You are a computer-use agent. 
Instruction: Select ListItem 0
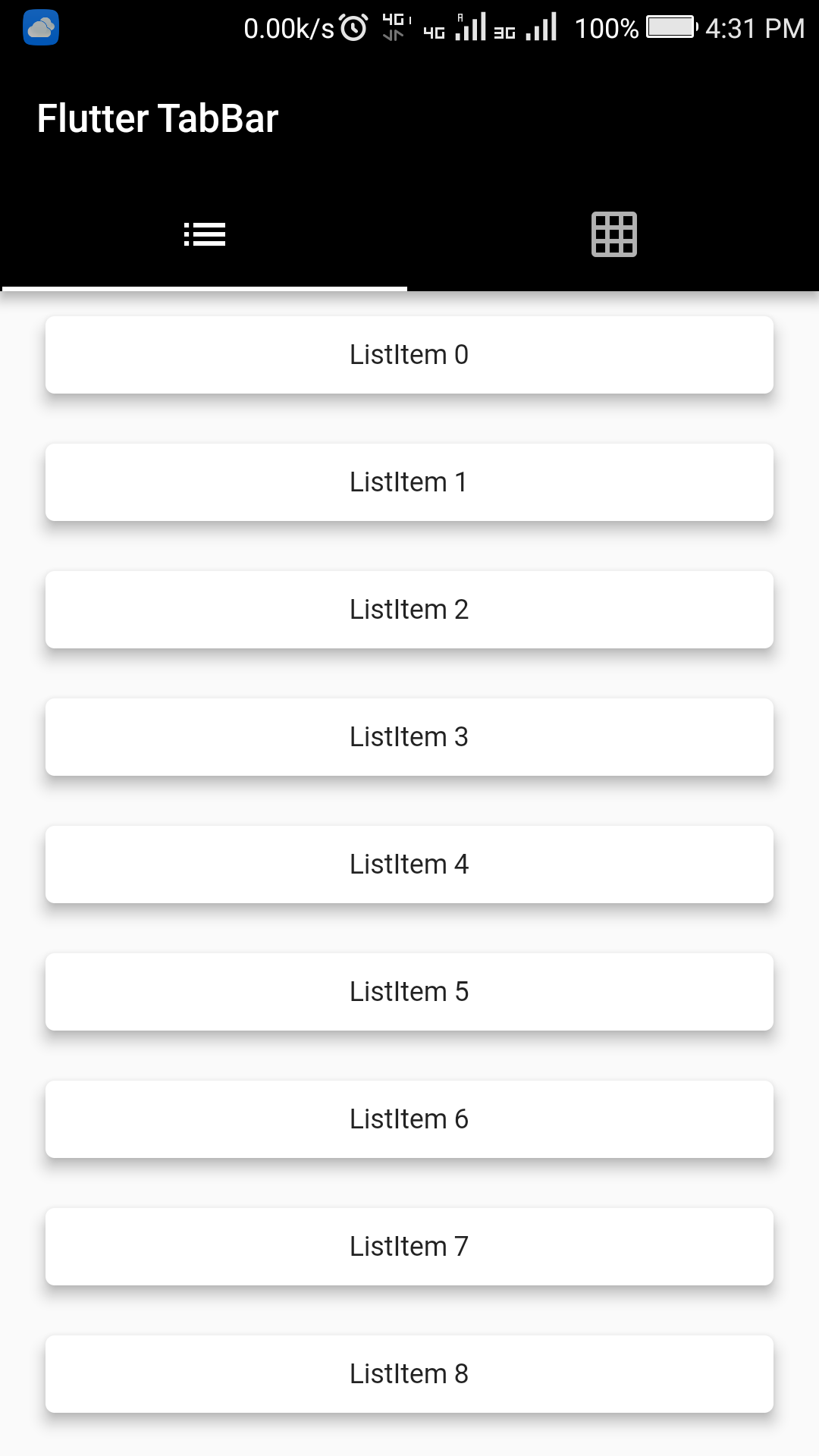pos(409,354)
